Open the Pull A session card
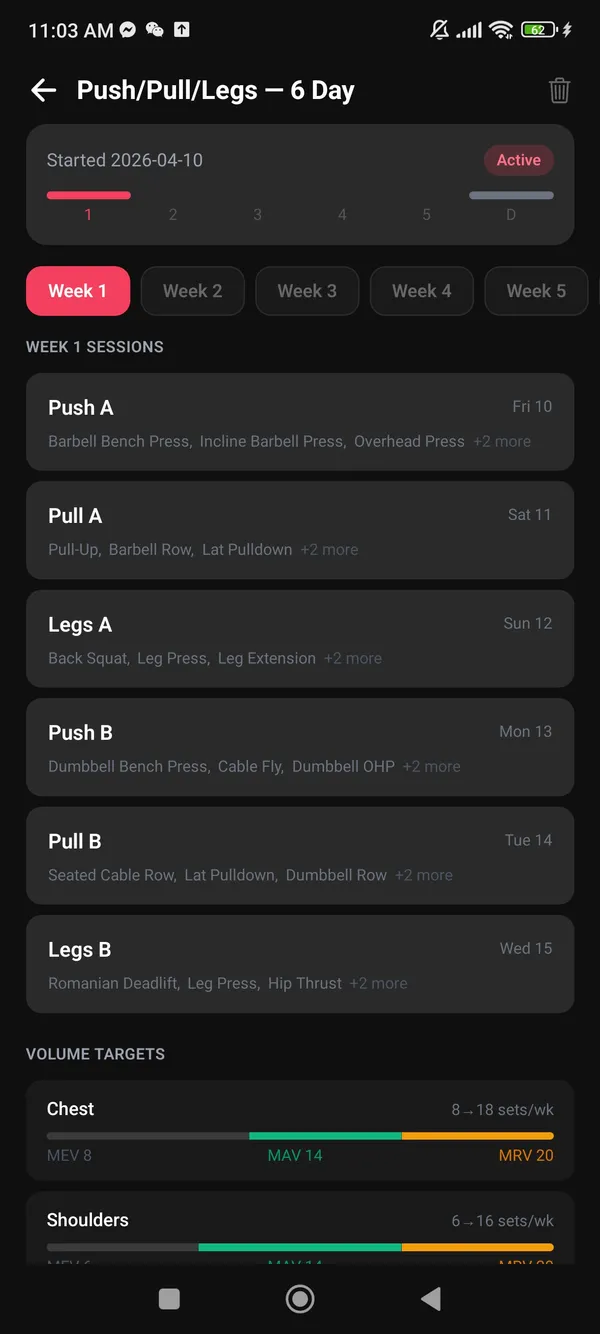This screenshot has height=1334, width=600. coord(300,530)
